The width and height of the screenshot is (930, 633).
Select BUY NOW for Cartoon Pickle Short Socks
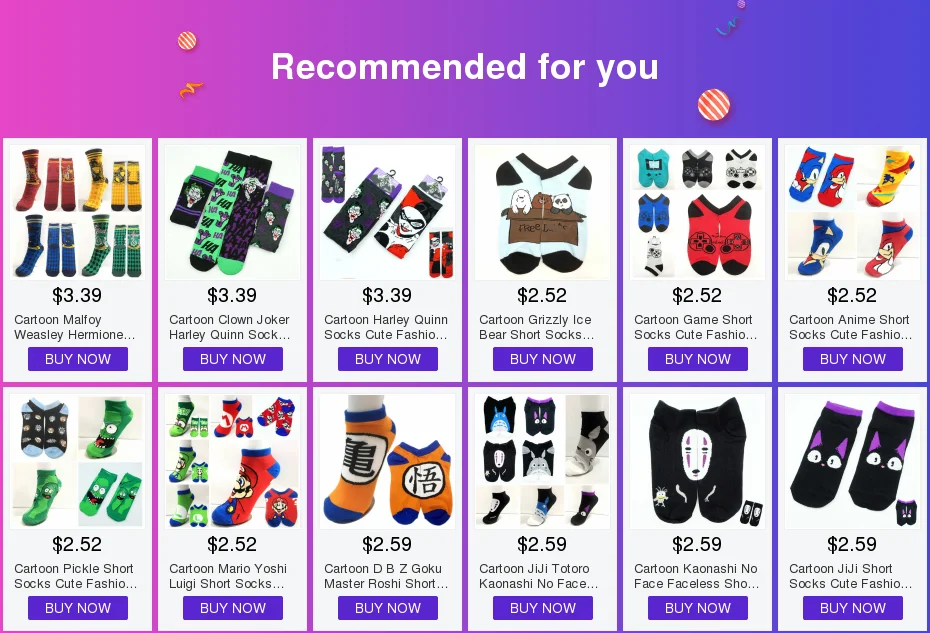tap(78, 608)
